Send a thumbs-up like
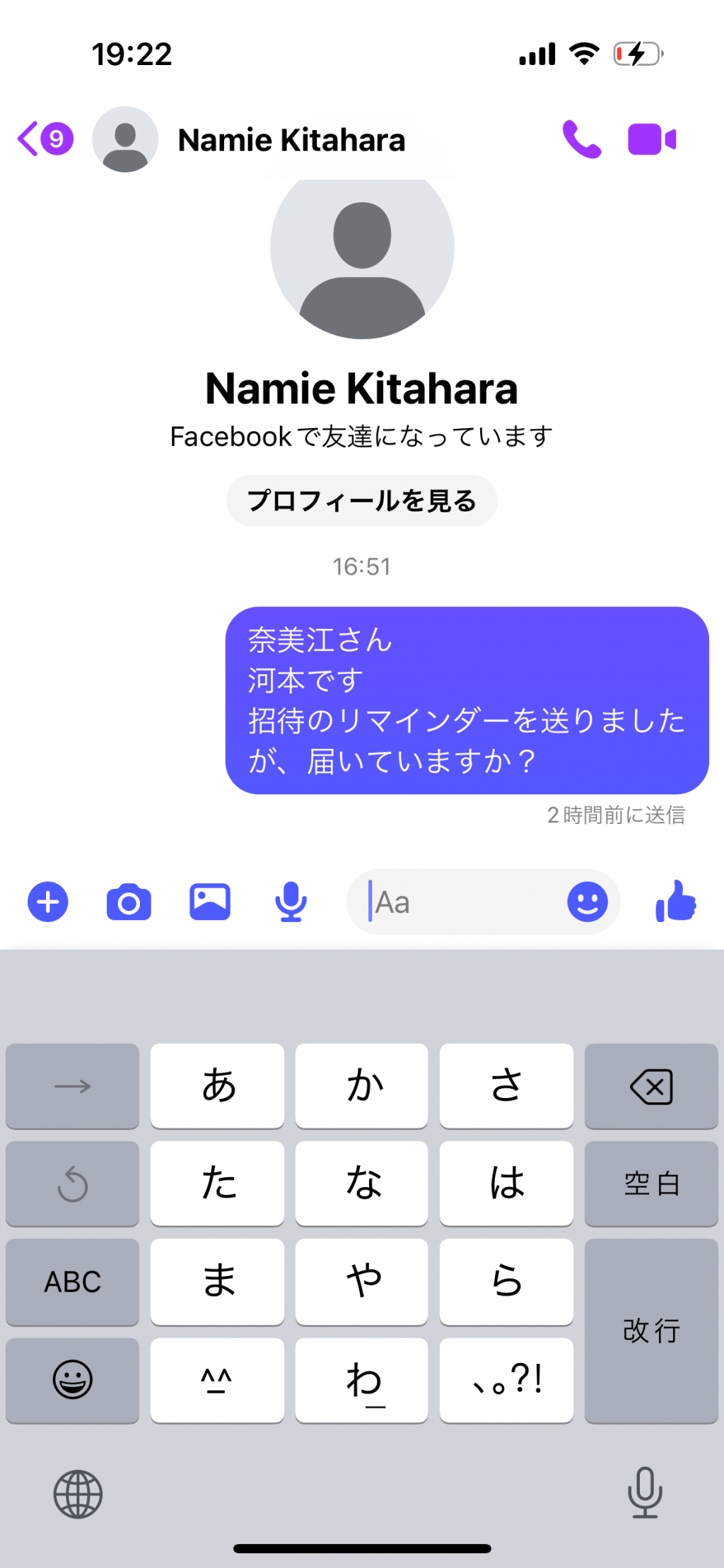 coord(676,901)
